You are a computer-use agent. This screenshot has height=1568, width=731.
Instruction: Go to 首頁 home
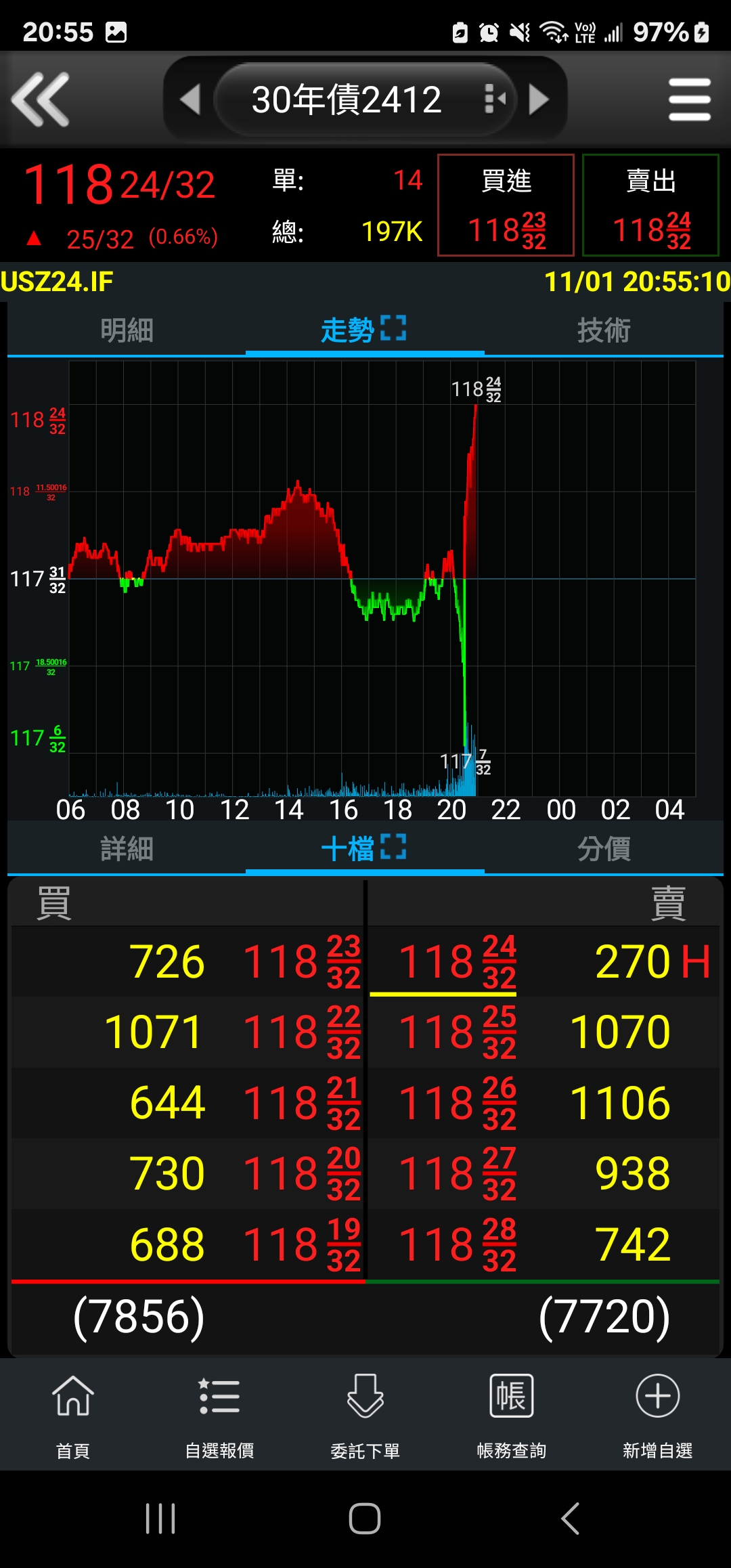coord(73,1412)
